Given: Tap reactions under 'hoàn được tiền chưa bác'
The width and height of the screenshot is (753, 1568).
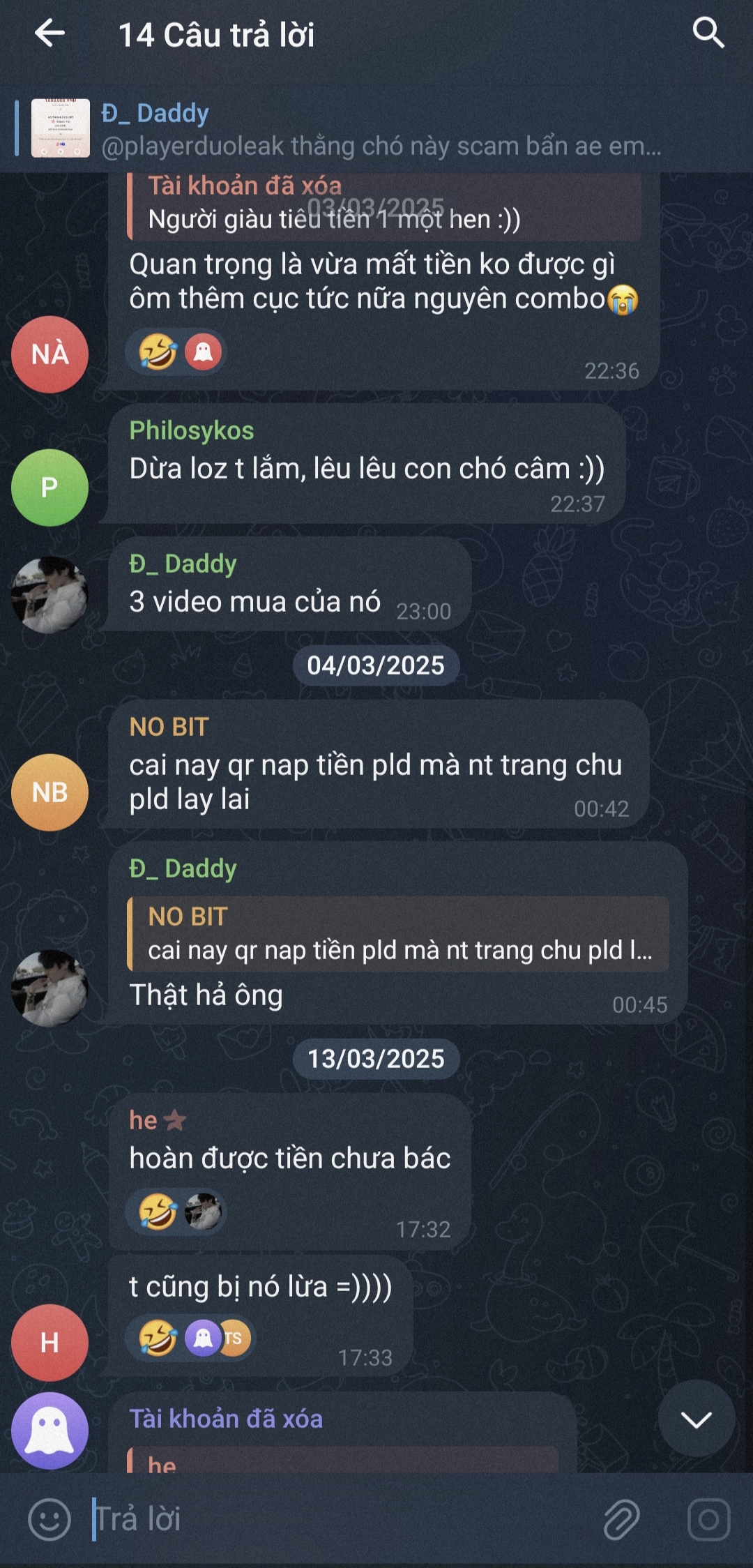Looking at the screenshot, I should tap(177, 1212).
